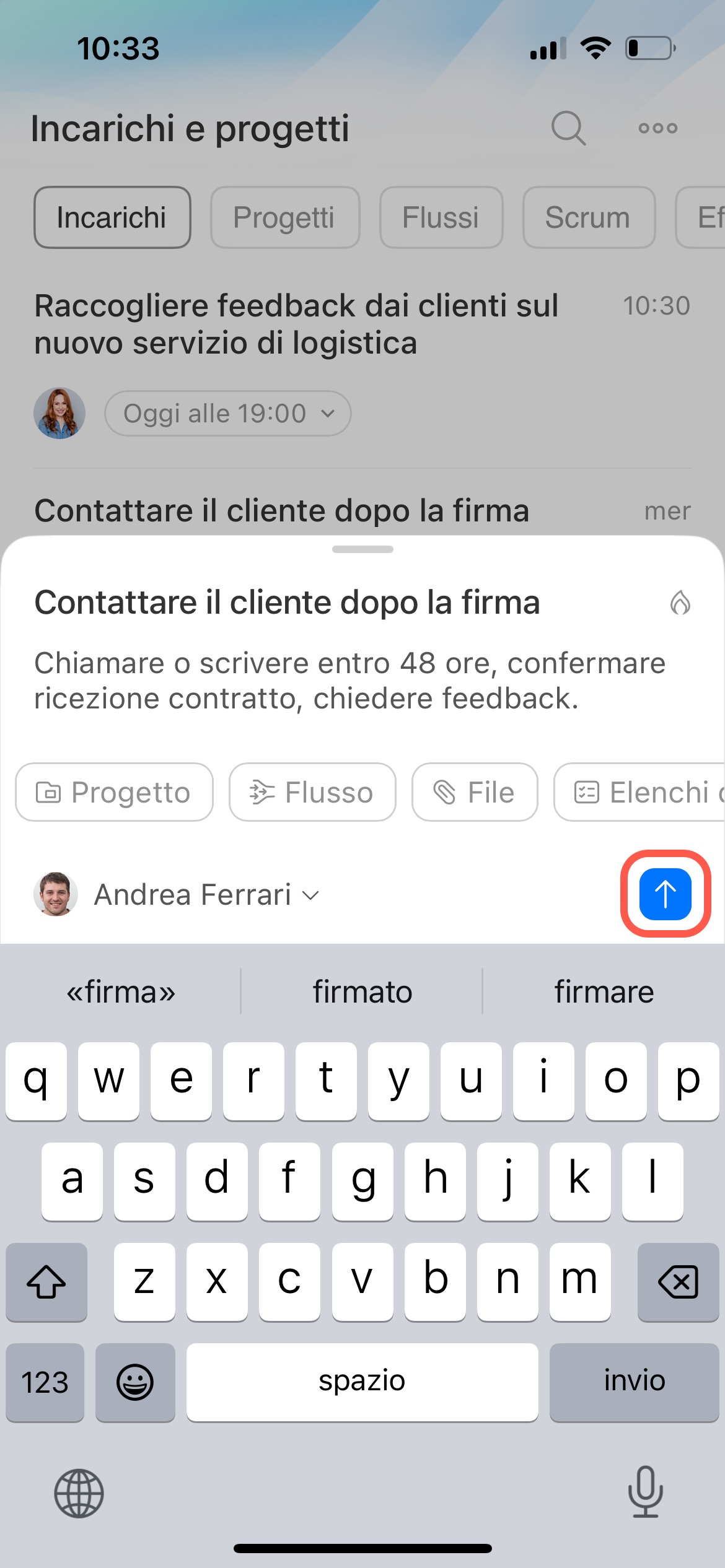The image size is (725, 1568).
Task: Switch to the Flussi tab
Action: [x=441, y=217]
